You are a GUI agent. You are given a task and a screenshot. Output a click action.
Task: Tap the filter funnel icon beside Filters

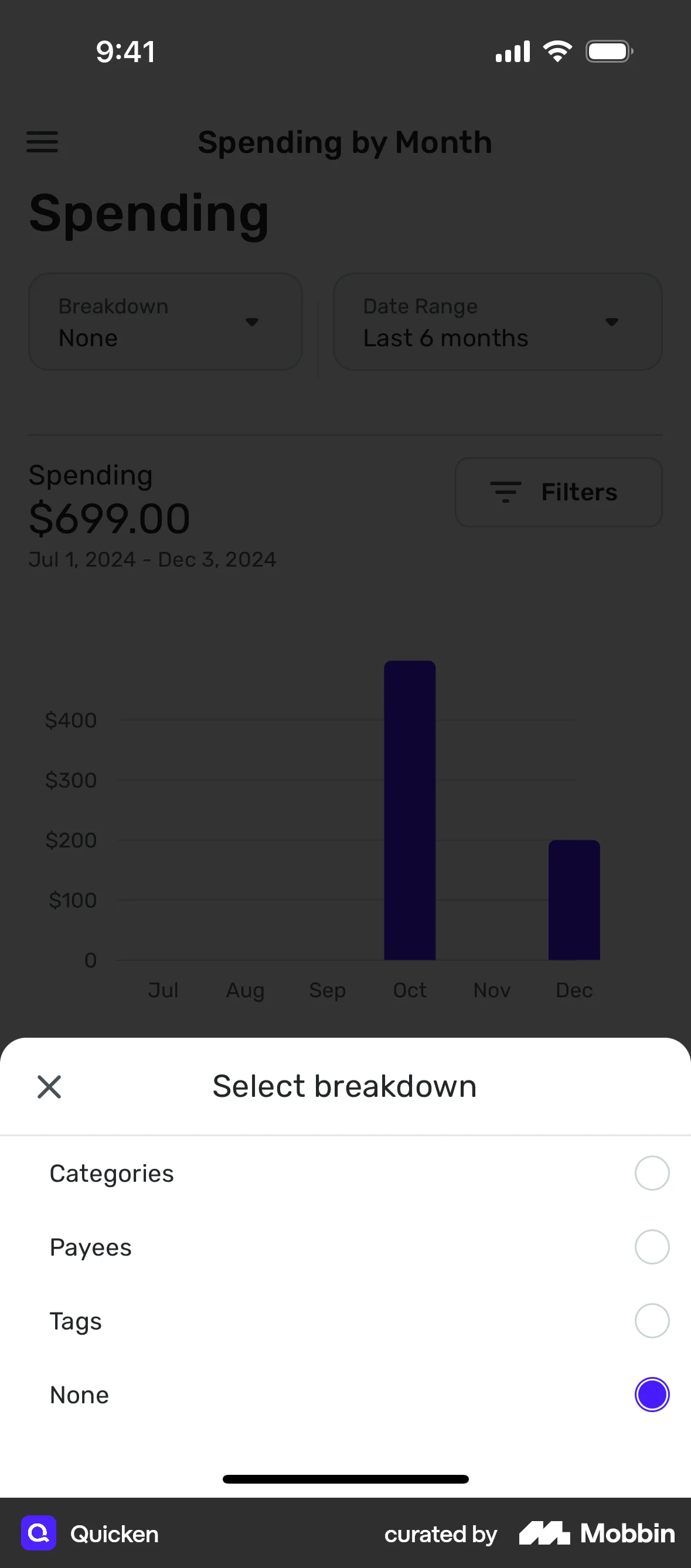point(506,492)
